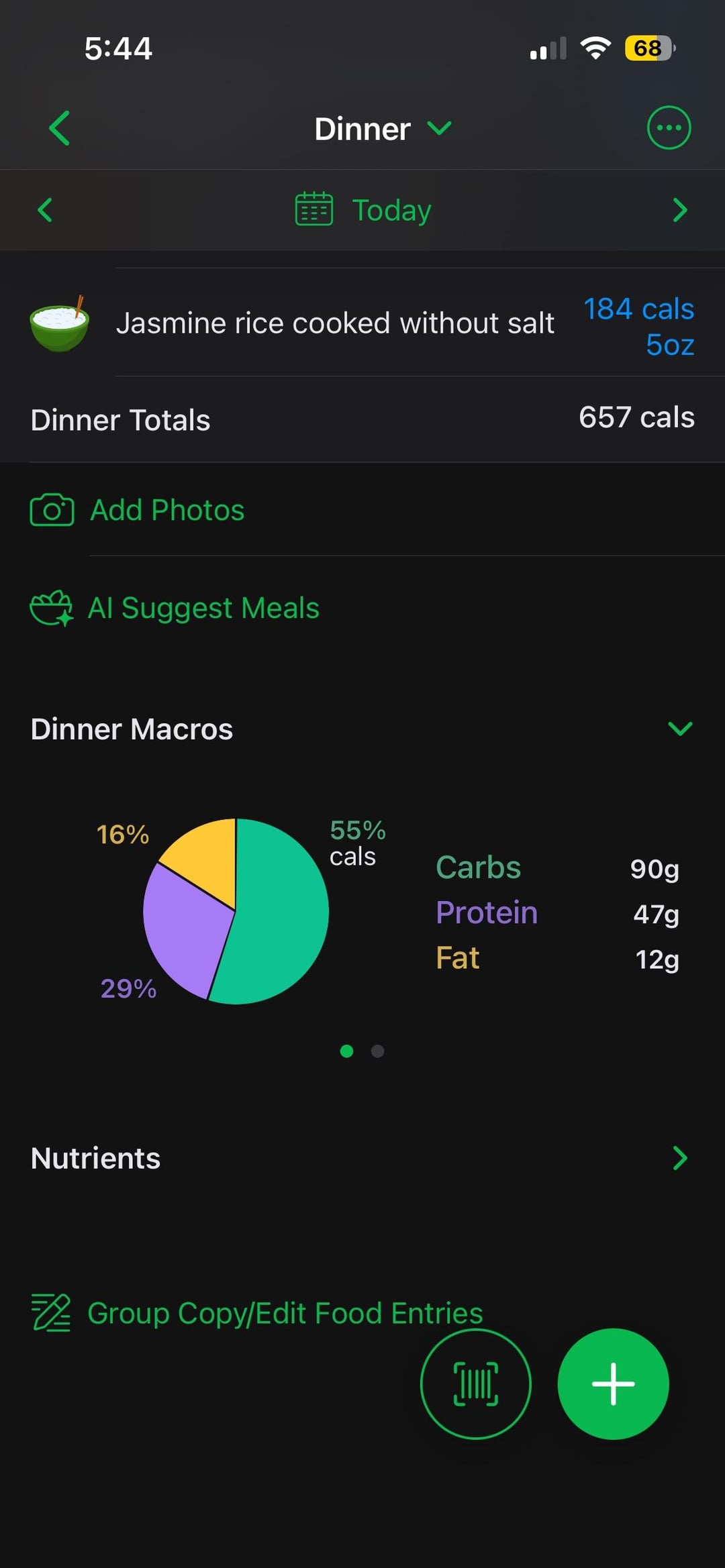Scan a food barcode

click(x=475, y=1383)
